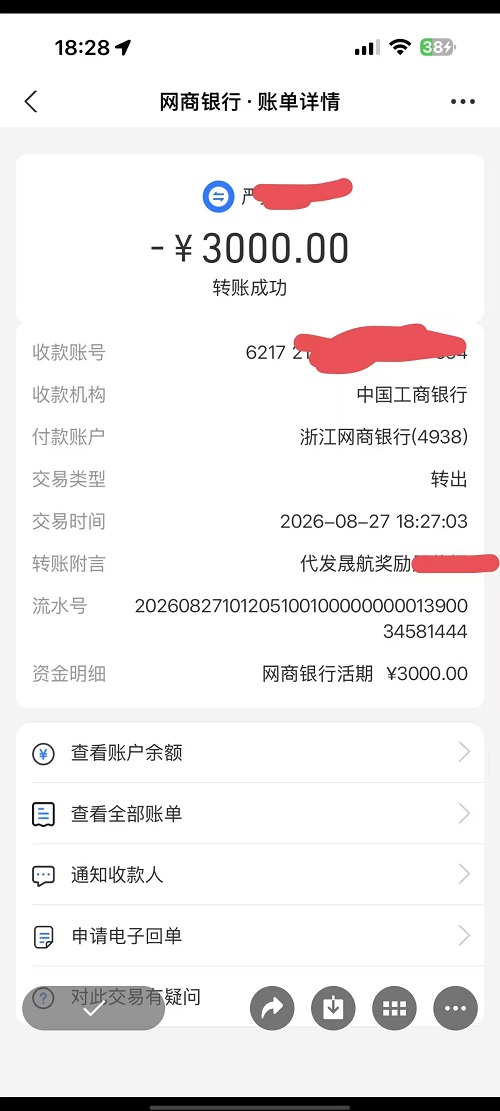Open the round more-options button at bottom
The height and width of the screenshot is (1111, 500).
click(455, 1008)
